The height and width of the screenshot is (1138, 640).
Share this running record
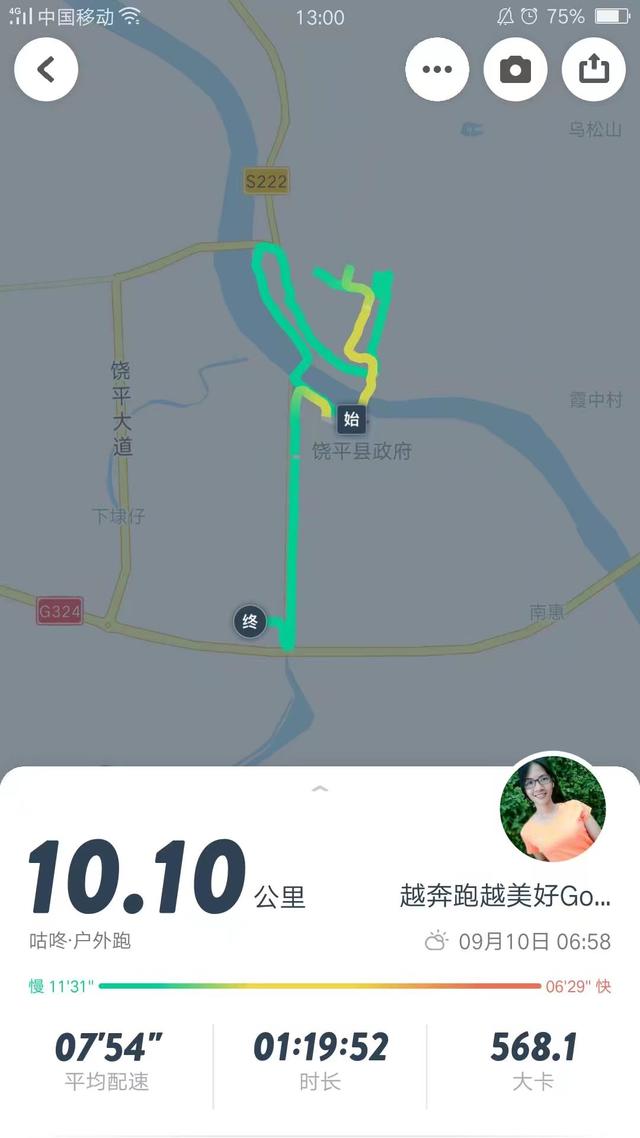click(x=593, y=69)
